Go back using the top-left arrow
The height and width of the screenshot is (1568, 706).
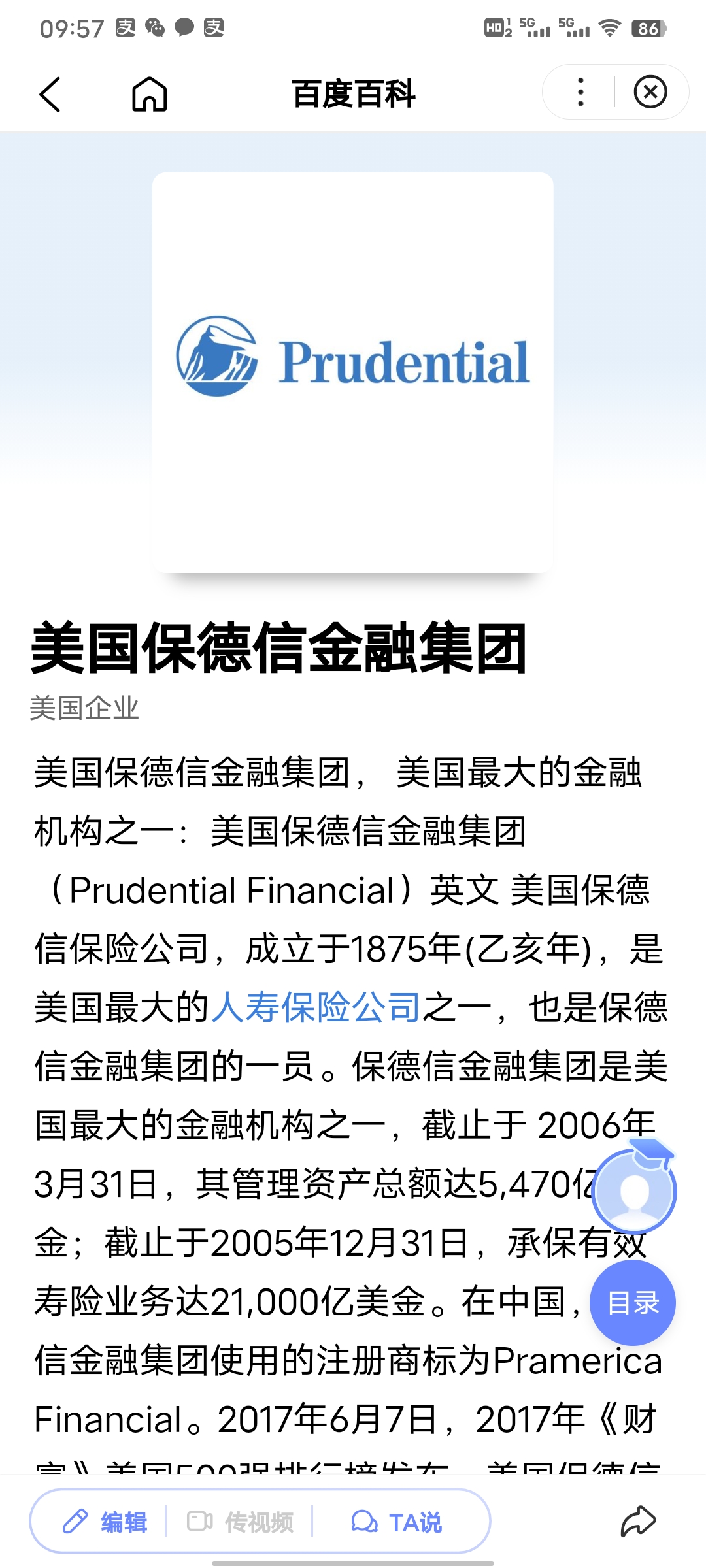tap(50, 94)
